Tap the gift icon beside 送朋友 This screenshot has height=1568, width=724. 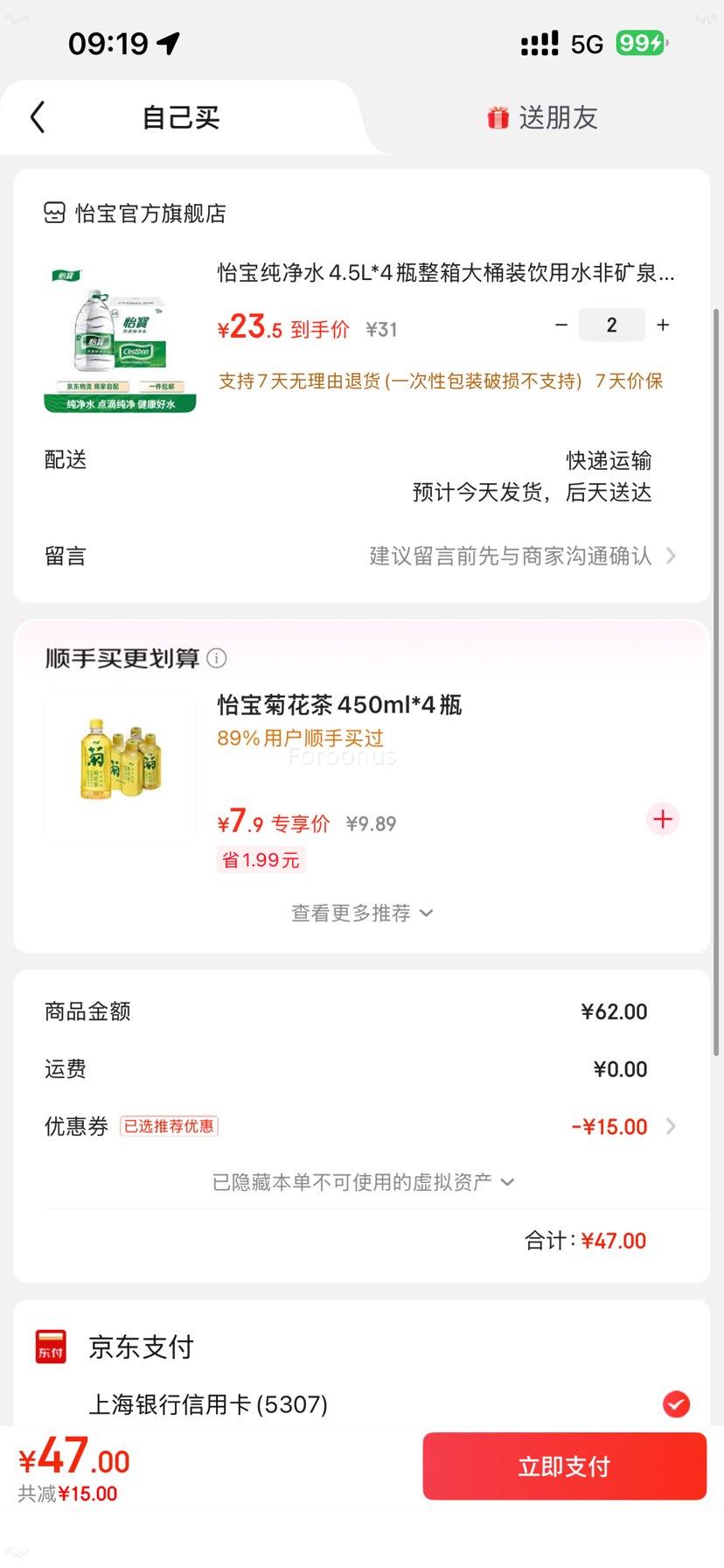tap(497, 116)
